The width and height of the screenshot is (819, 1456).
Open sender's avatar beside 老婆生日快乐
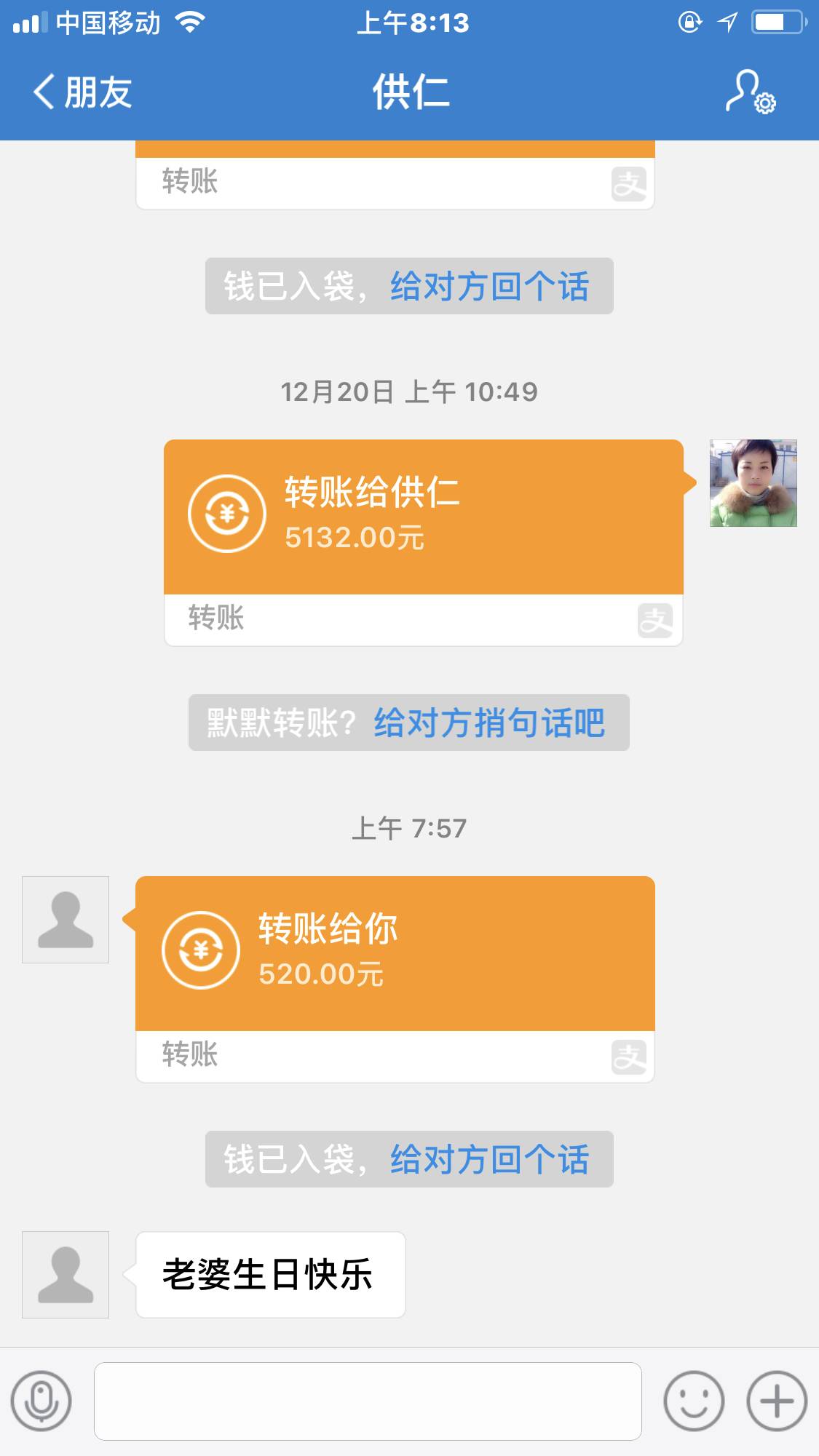coord(66,1275)
